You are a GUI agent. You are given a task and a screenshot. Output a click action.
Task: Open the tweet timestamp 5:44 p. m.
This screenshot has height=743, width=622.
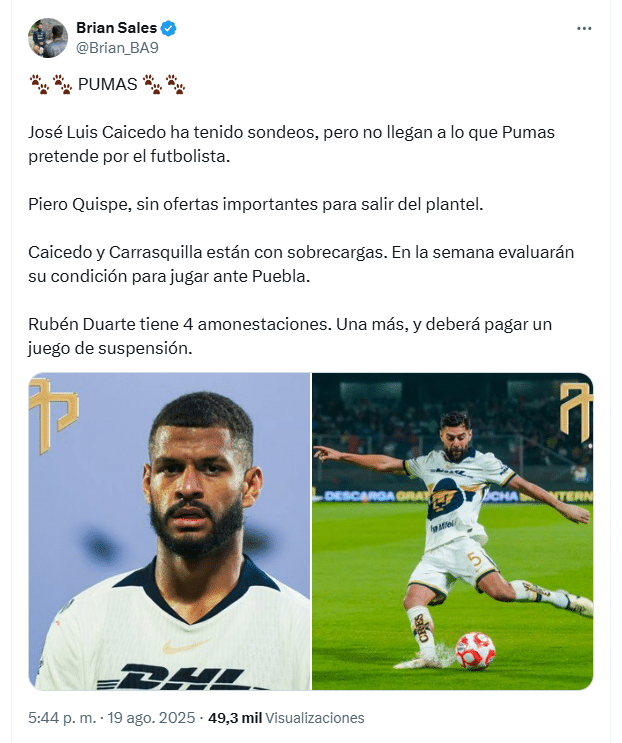[x=64, y=718]
